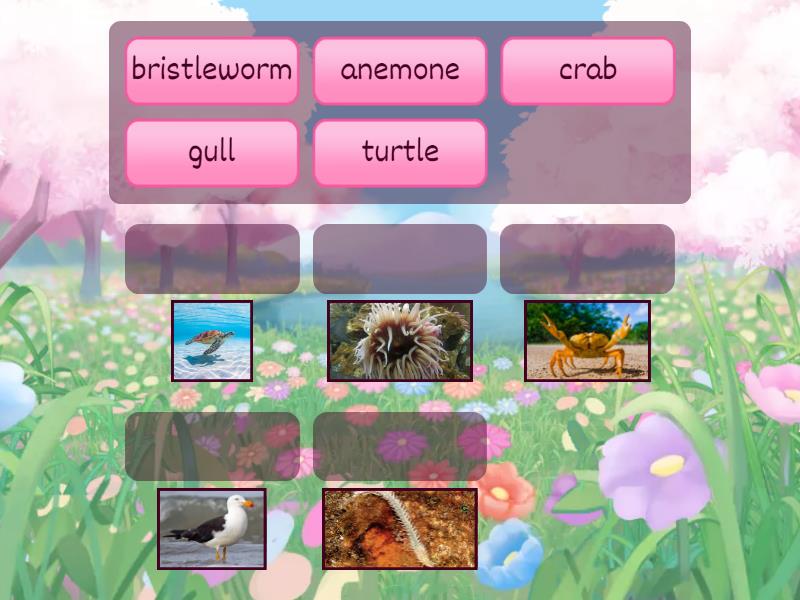Tap the empty slot above the crab photo
Image resolution: width=800 pixels, height=600 pixels.
point(588,259)
